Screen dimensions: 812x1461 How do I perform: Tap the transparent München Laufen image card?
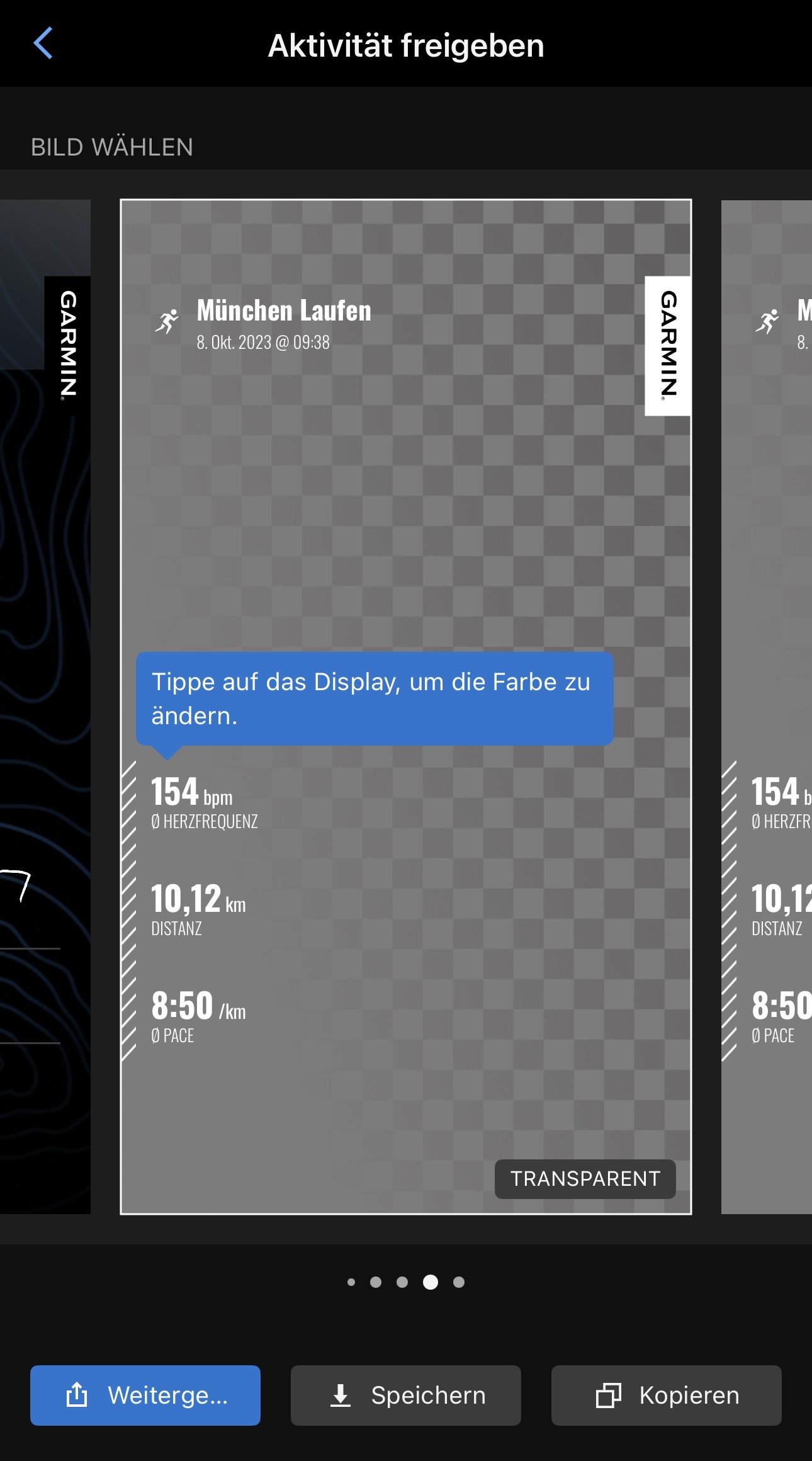406,504
